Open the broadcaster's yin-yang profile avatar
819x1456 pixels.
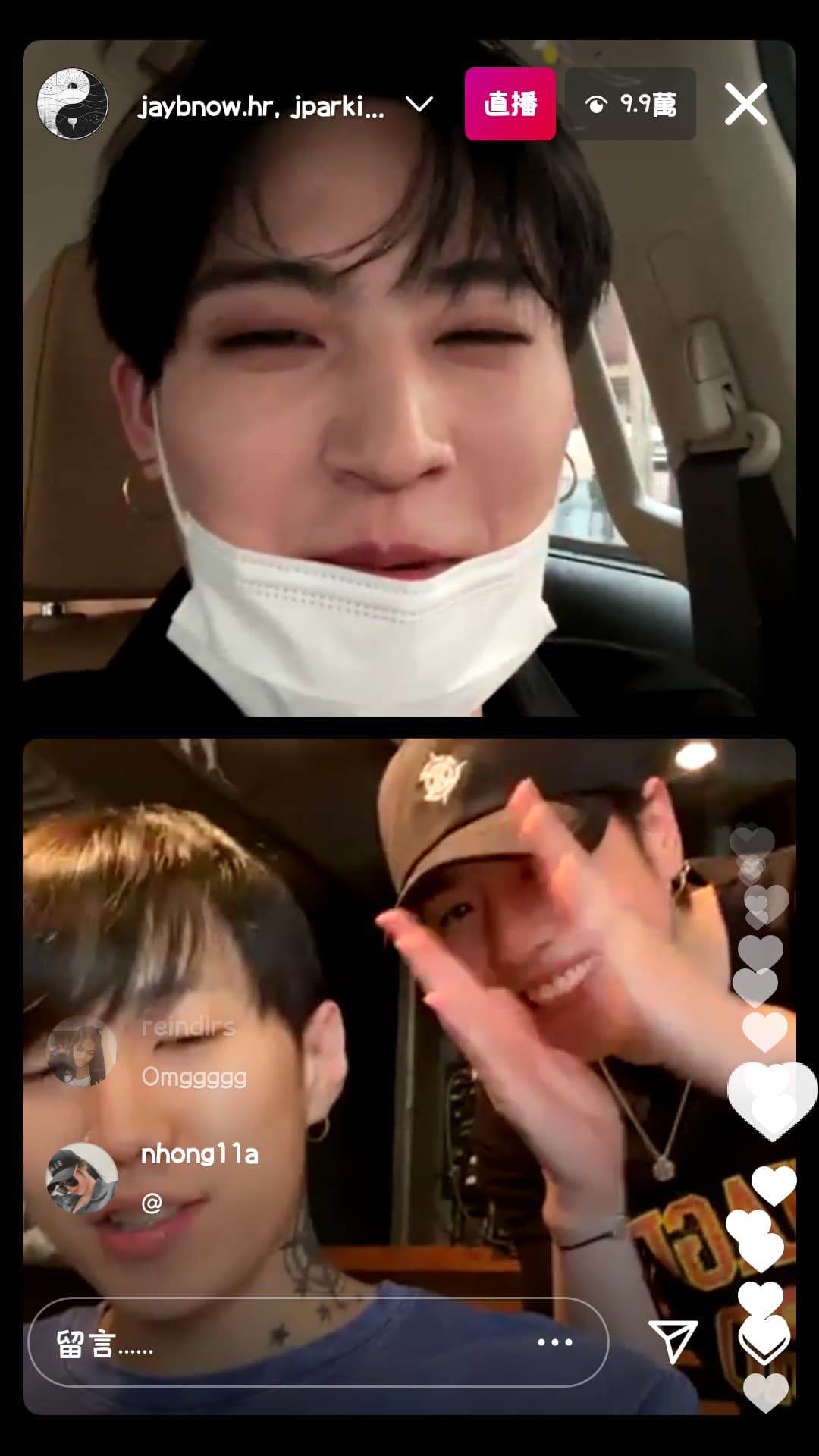point(72,106)
